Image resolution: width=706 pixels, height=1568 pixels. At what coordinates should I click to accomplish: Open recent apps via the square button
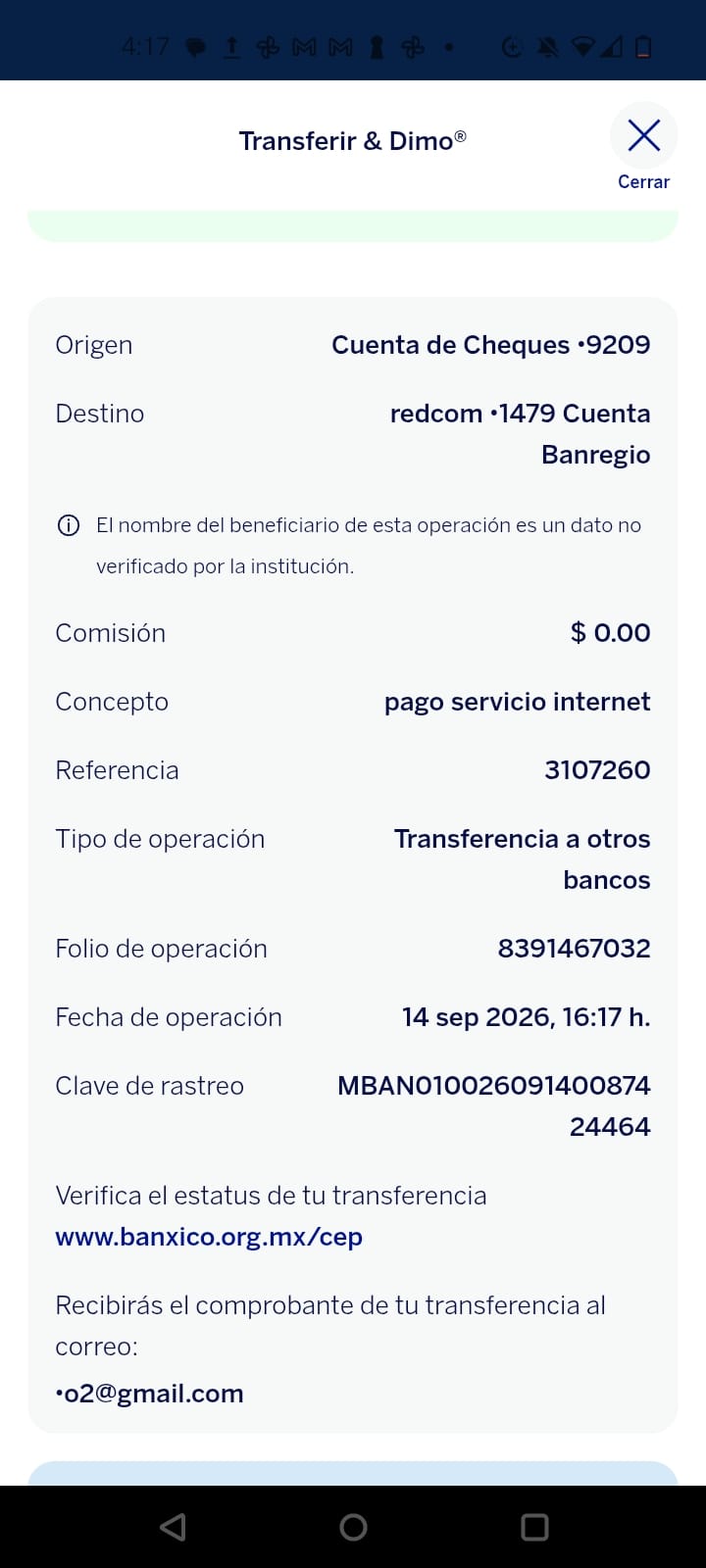pos(534,1527)
